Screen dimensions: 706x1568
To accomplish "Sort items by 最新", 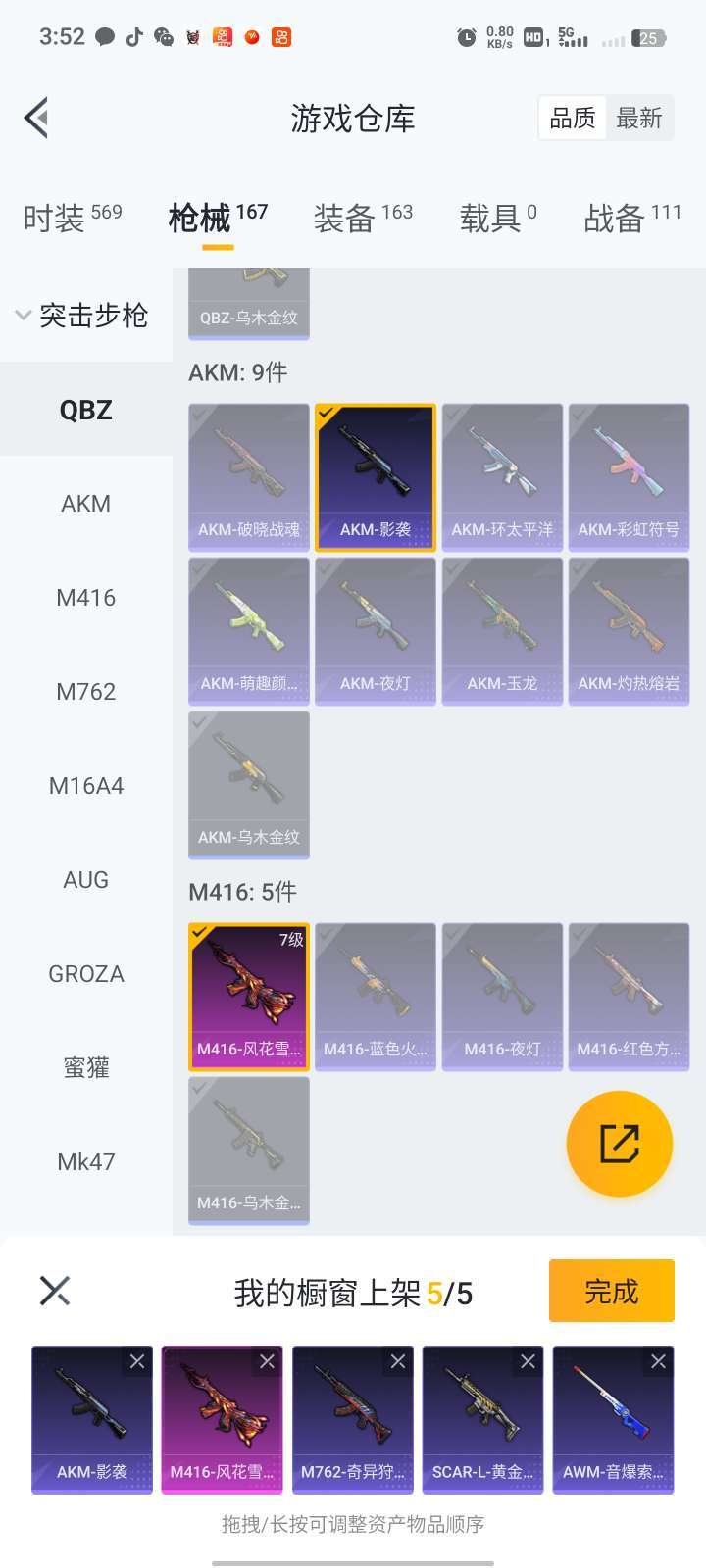I will click(x=638, y=119).
